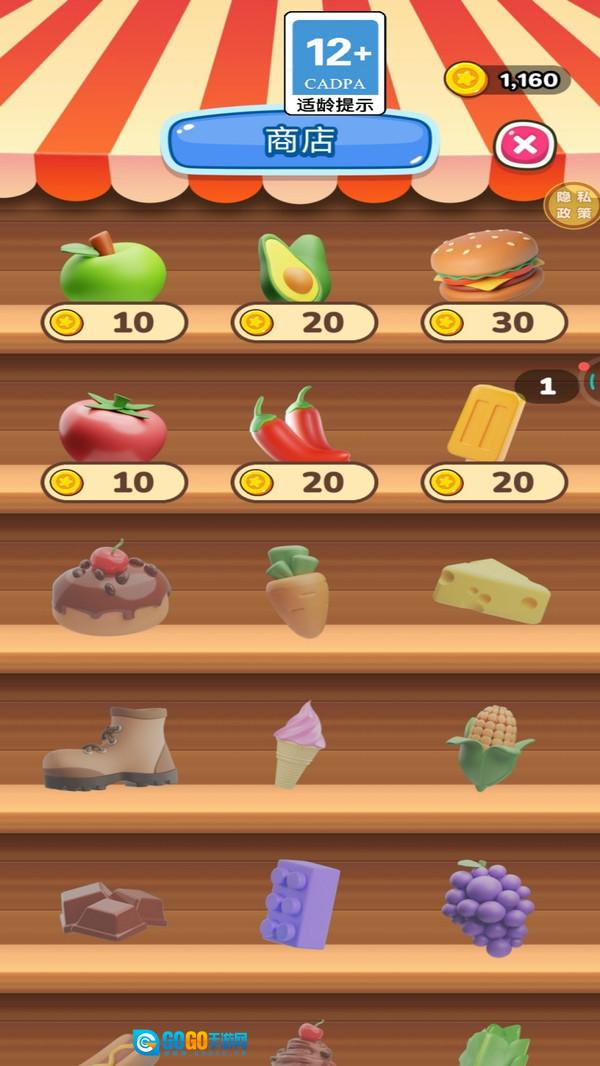Screen dimensions: 600x1066
Task: Select the chocolate cake item
Action: click(111, 588)
